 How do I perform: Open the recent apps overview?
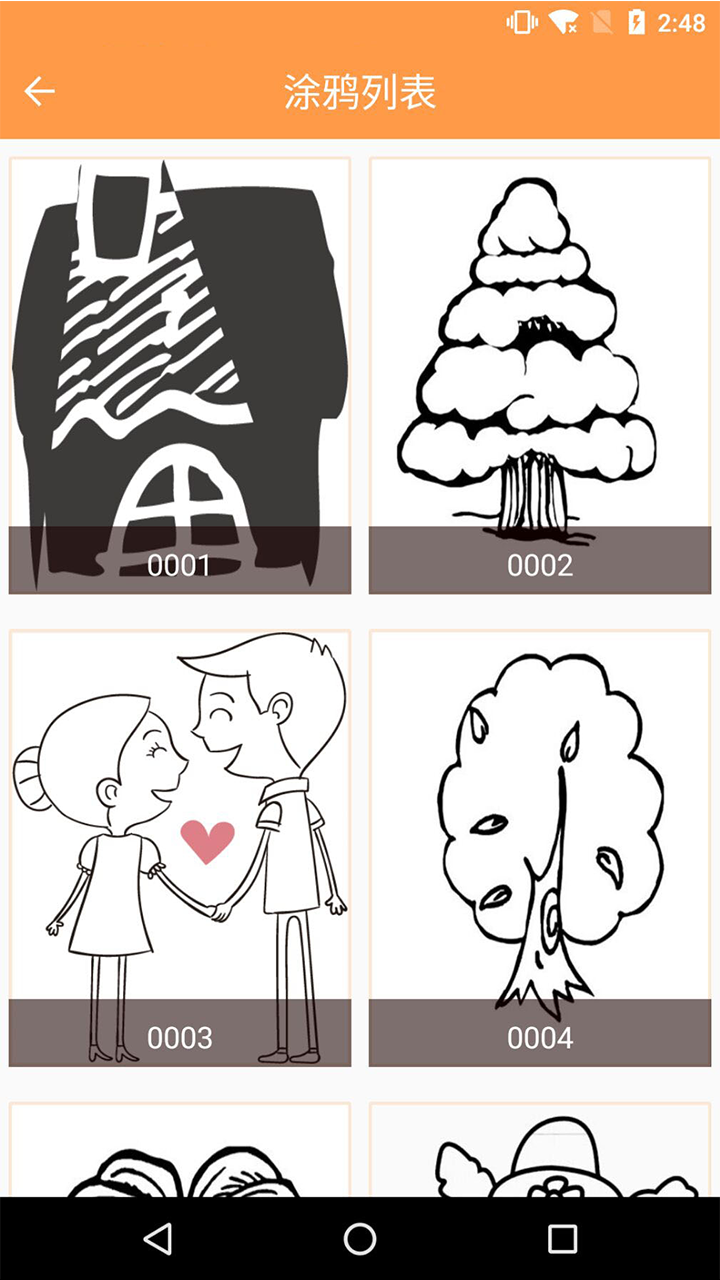coord(562,1239)
